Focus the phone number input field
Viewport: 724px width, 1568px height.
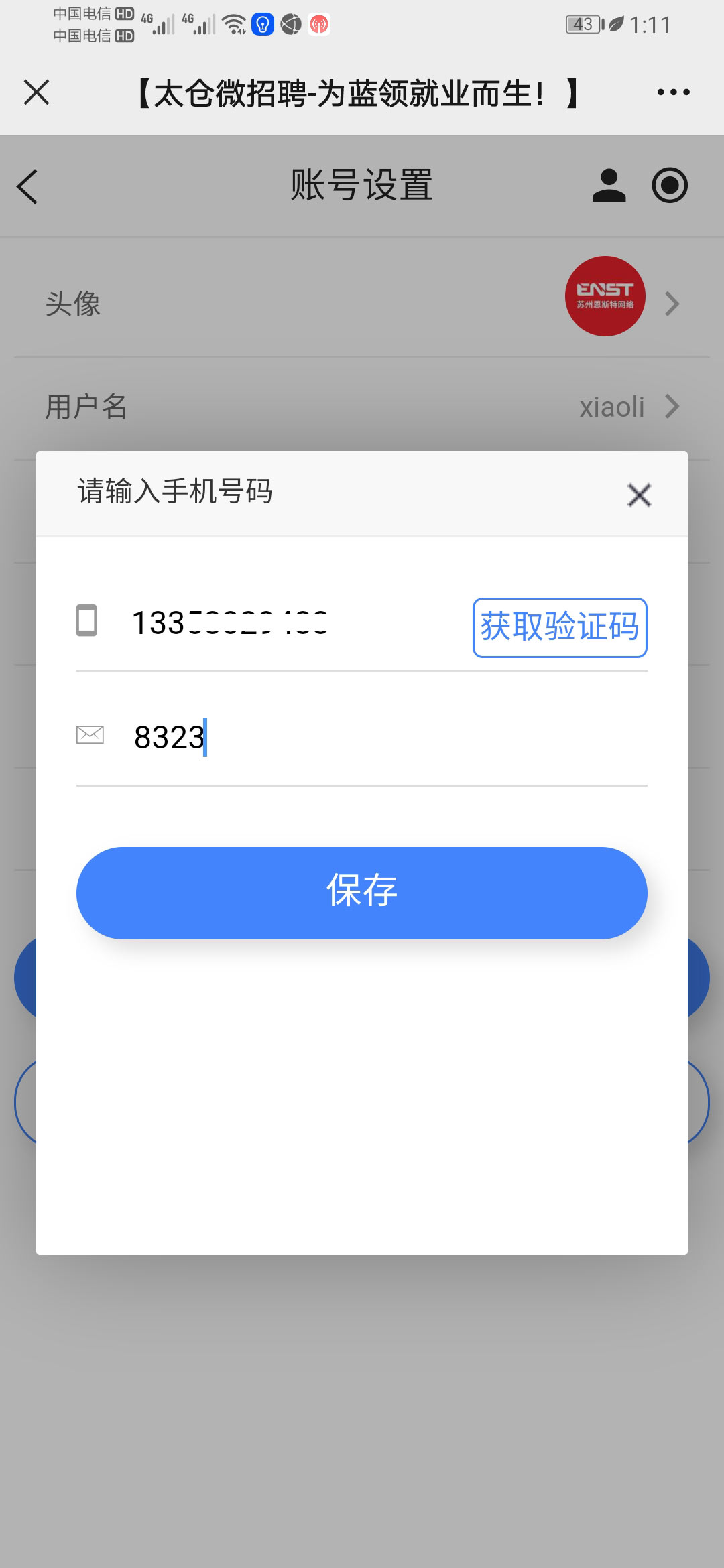point(295,623)
